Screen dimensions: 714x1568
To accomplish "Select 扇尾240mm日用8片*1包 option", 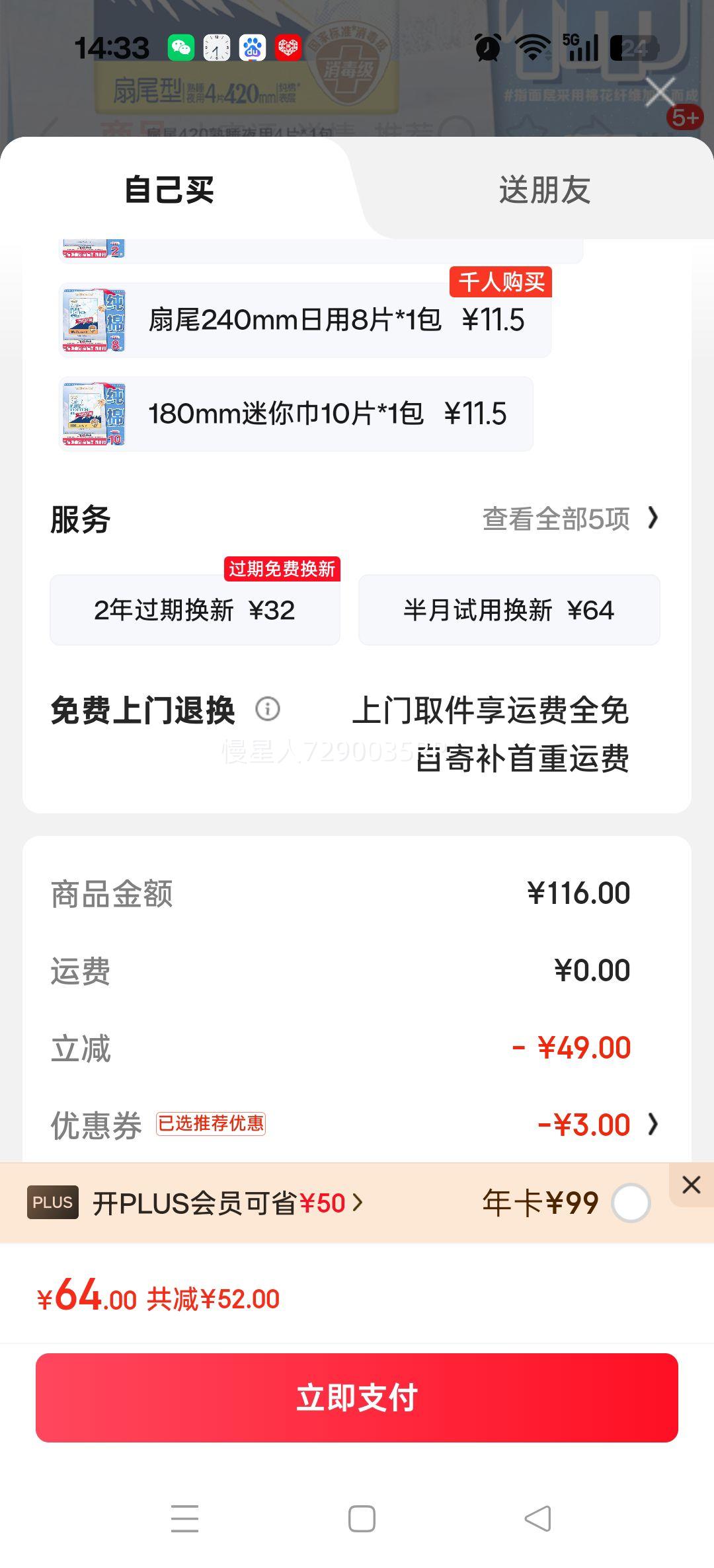I will pyautogui.click(x=304, y=320).
